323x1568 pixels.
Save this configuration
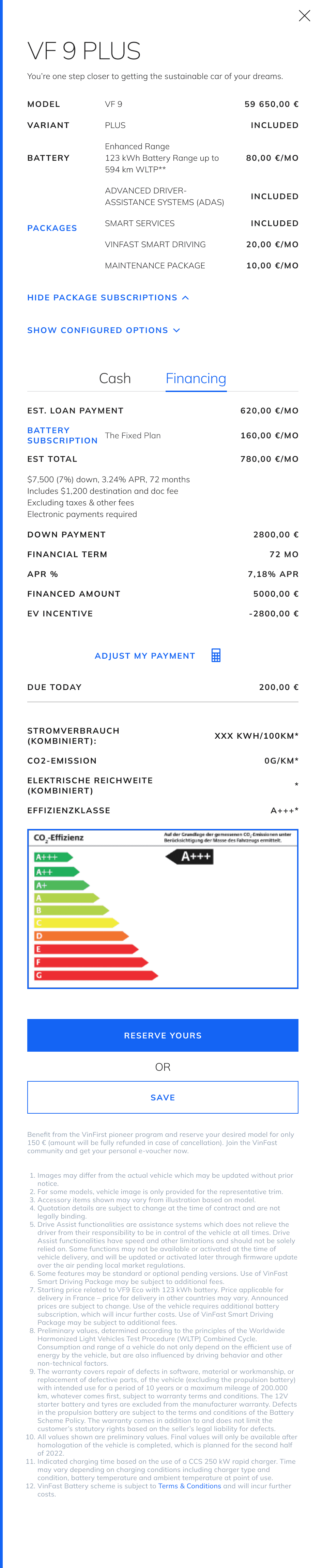[163, 1097]
